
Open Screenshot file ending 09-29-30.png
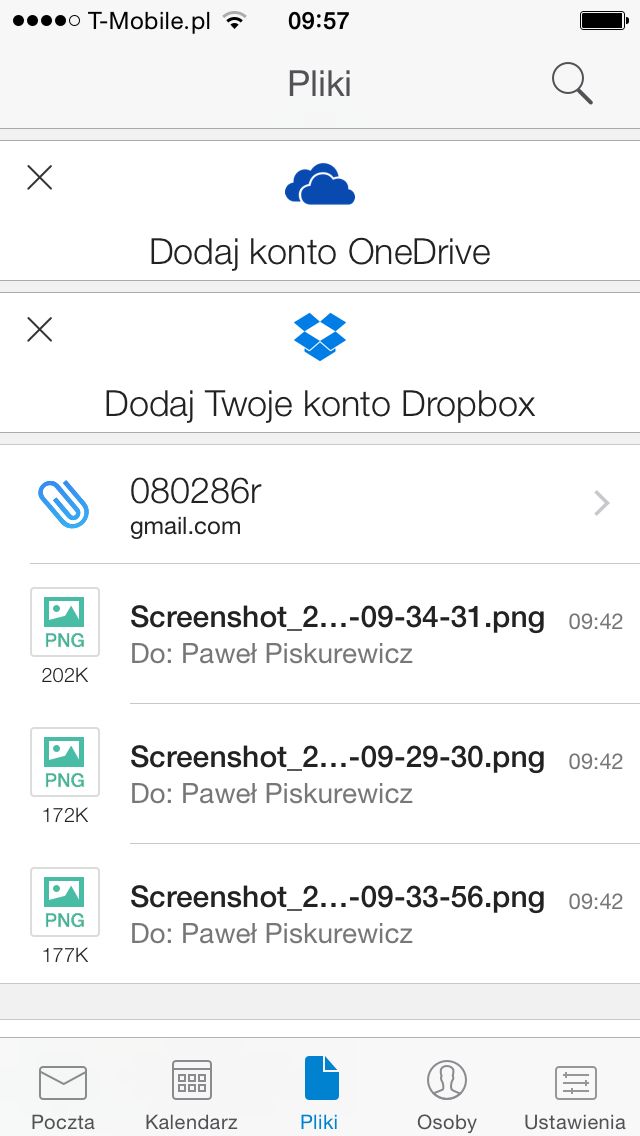pos(320,773)
